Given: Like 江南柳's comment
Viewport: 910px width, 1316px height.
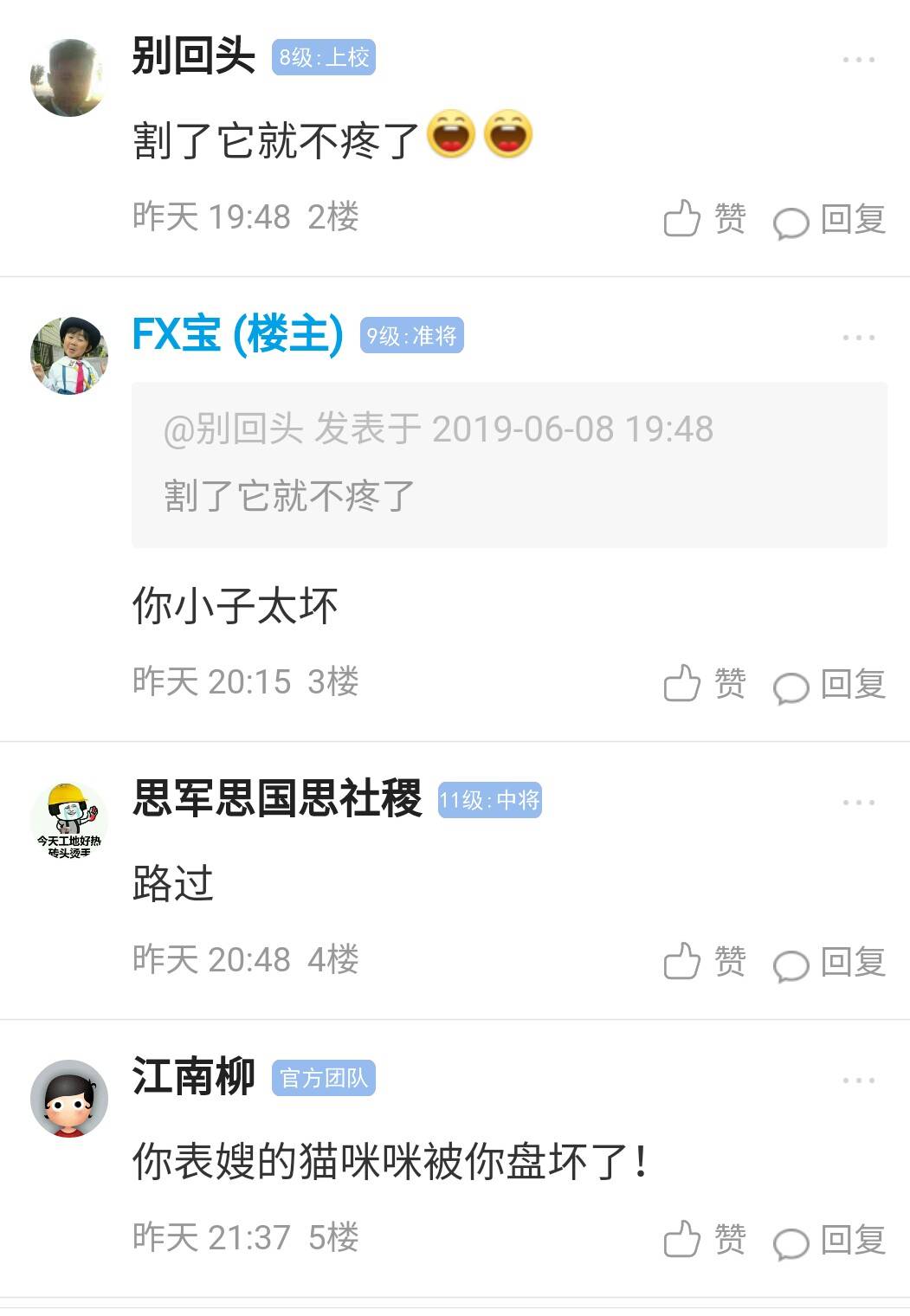Looking at the screenshot, I should (x=704, y=1239).
